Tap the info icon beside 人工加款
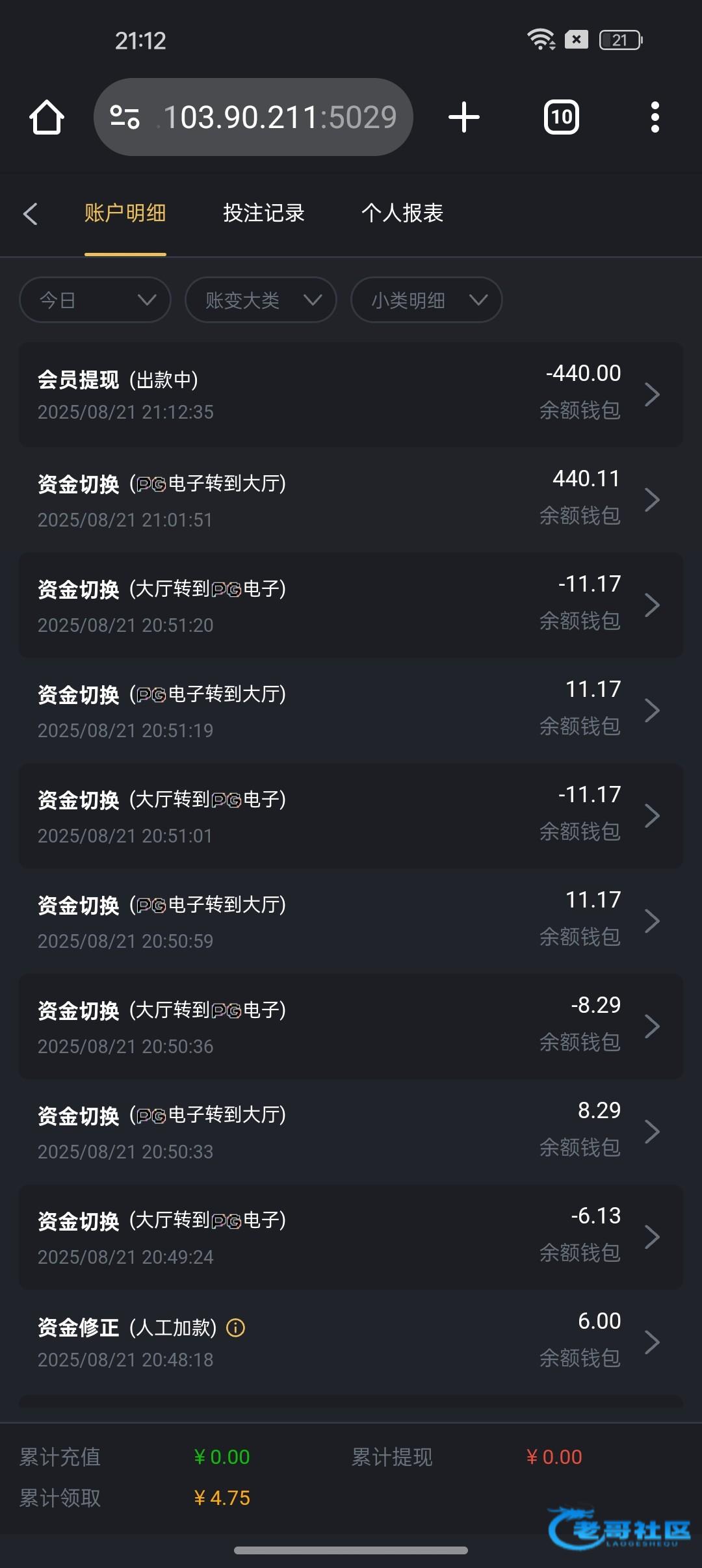 [x=235, y=1327]
